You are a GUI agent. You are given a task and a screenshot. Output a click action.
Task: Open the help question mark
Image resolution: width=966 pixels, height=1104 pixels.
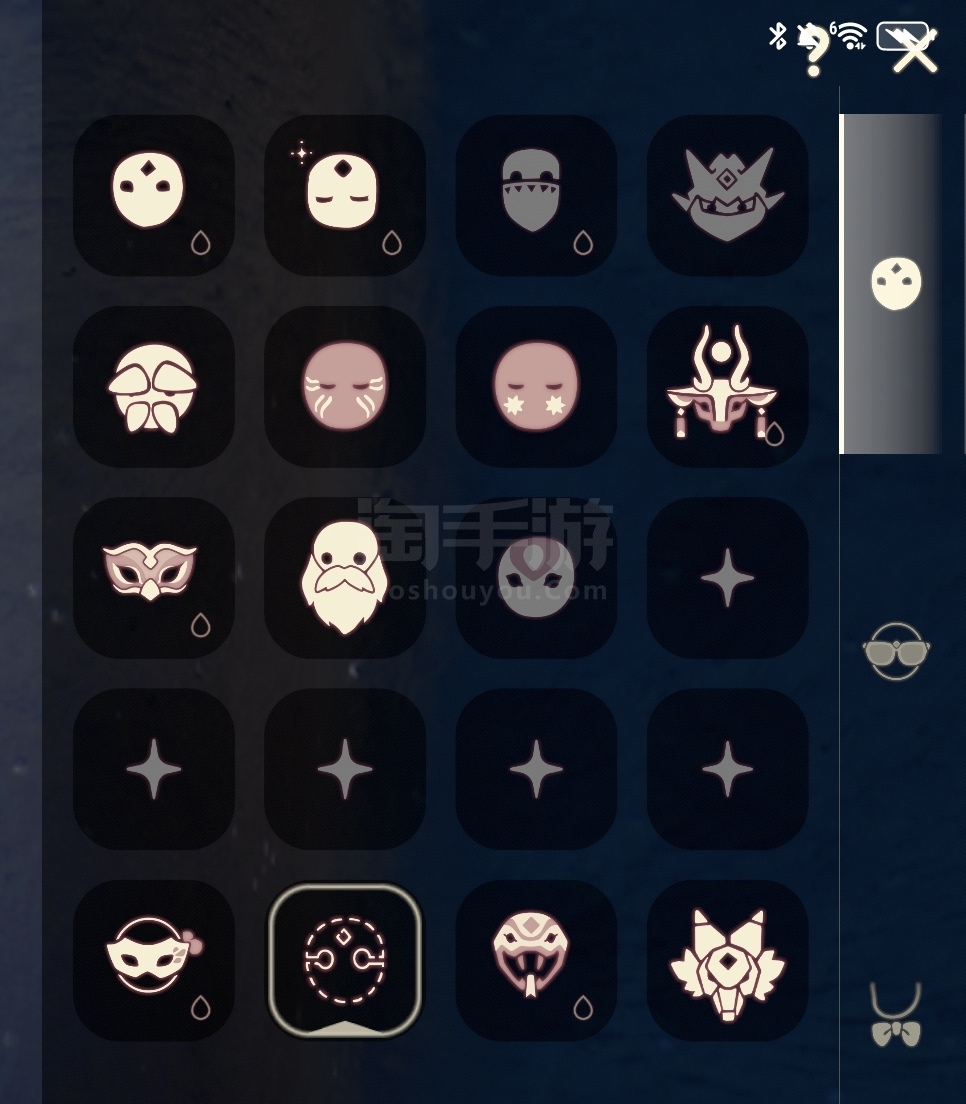pyautogui.click(x=816, y=53)
